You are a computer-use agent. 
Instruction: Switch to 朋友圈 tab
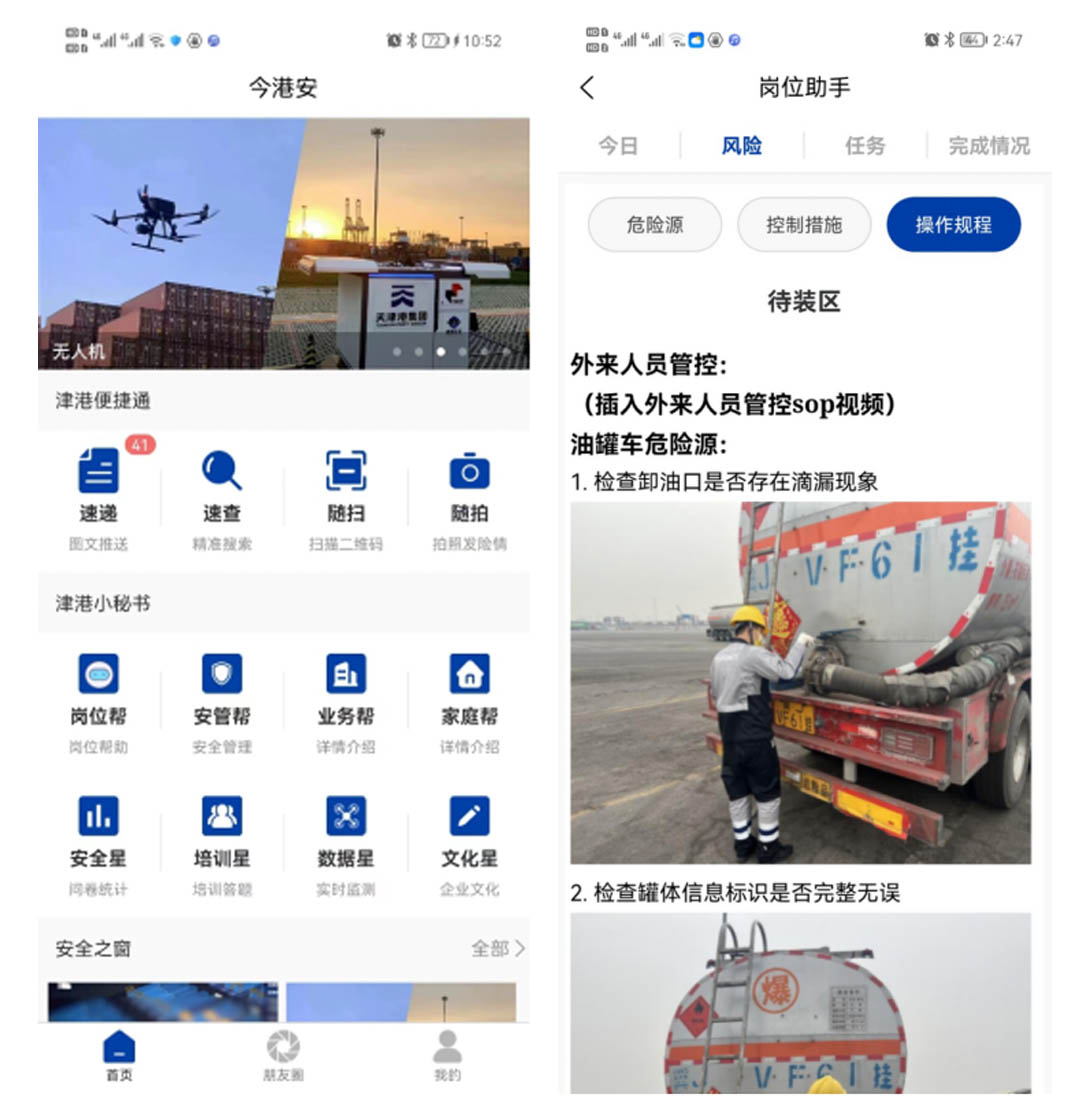pos(283,1053)
